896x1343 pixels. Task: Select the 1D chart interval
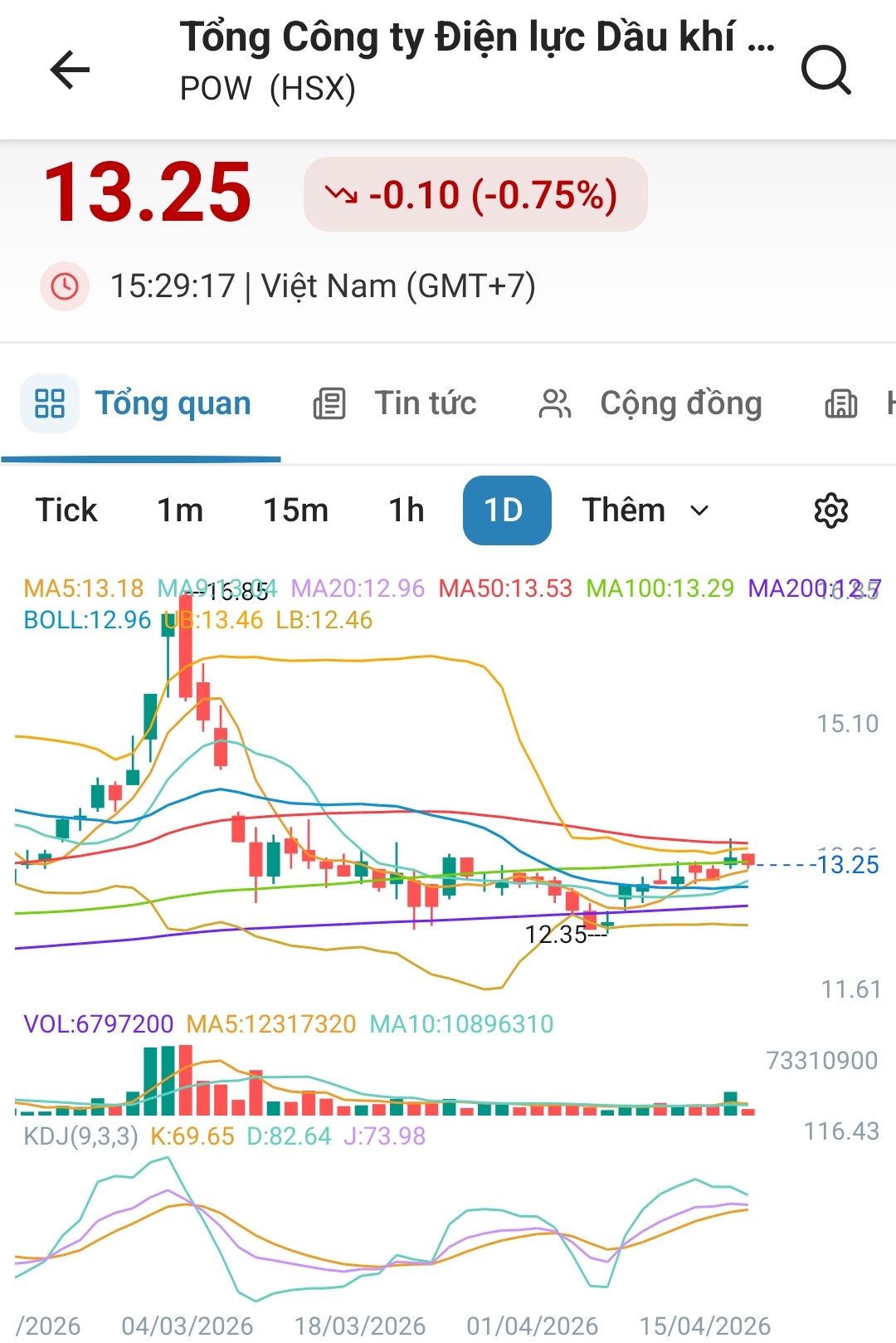coord(506,510)
